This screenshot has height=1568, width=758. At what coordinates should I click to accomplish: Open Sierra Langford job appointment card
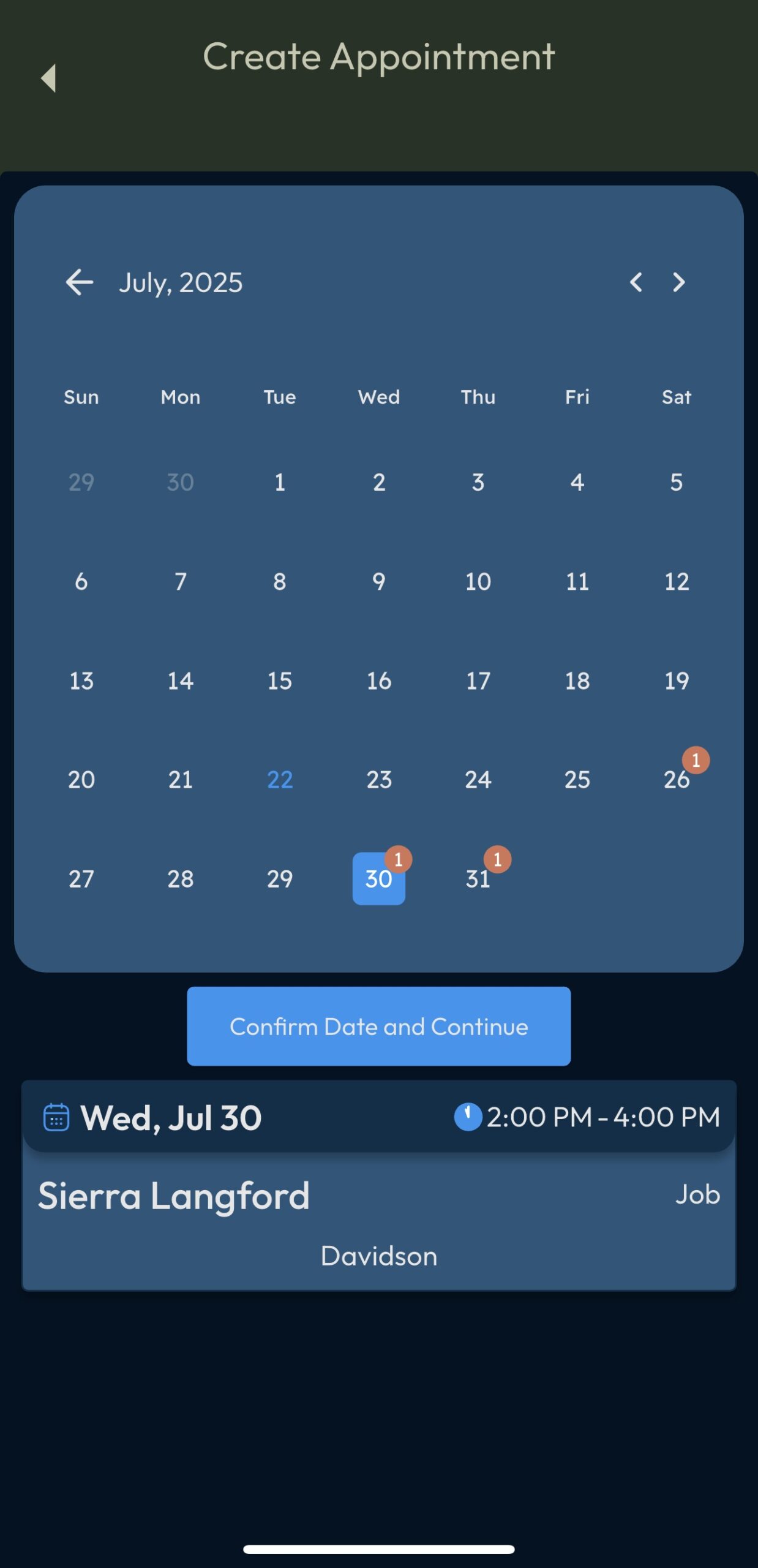point(378,1219)
